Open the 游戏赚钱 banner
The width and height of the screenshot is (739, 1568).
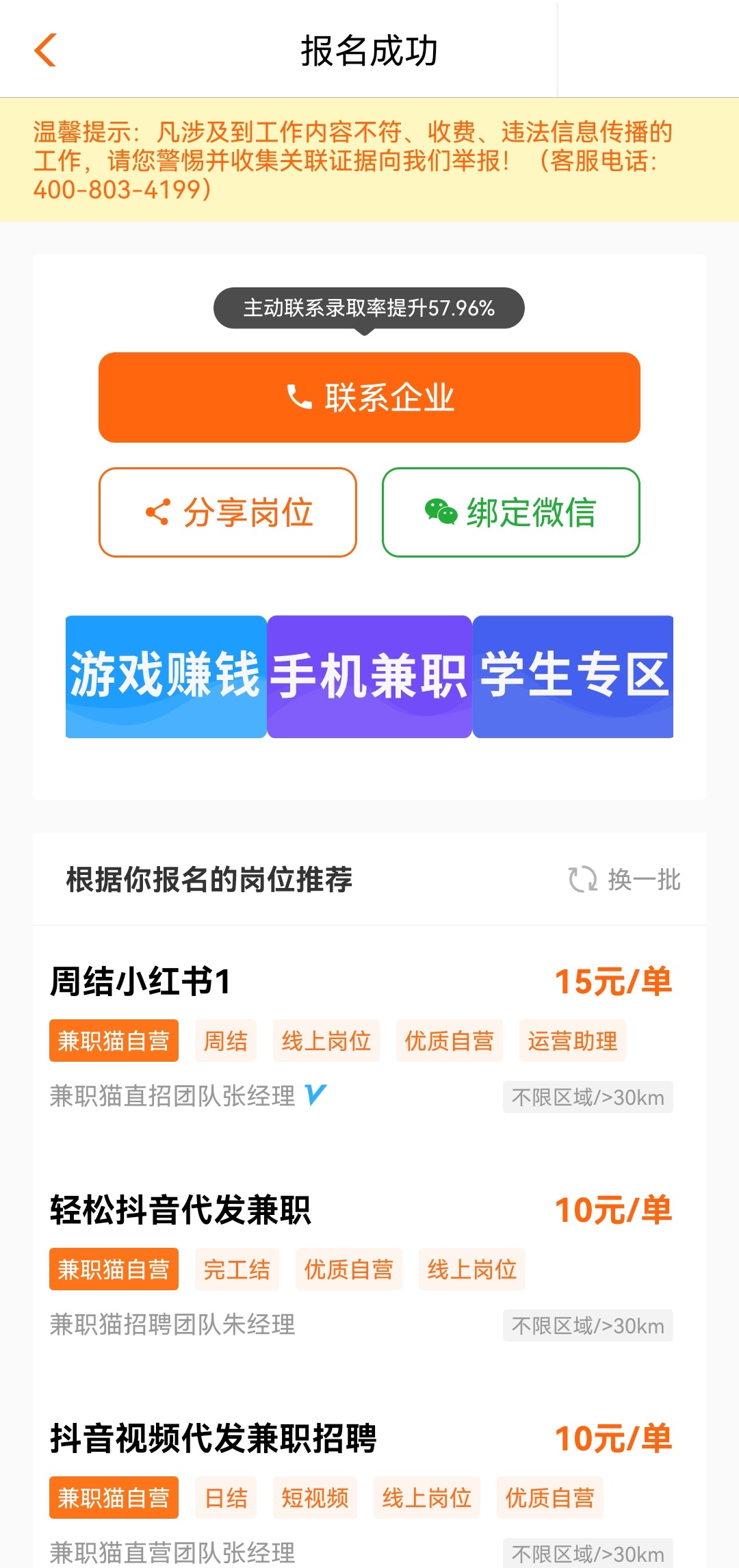tap(164, 676)
